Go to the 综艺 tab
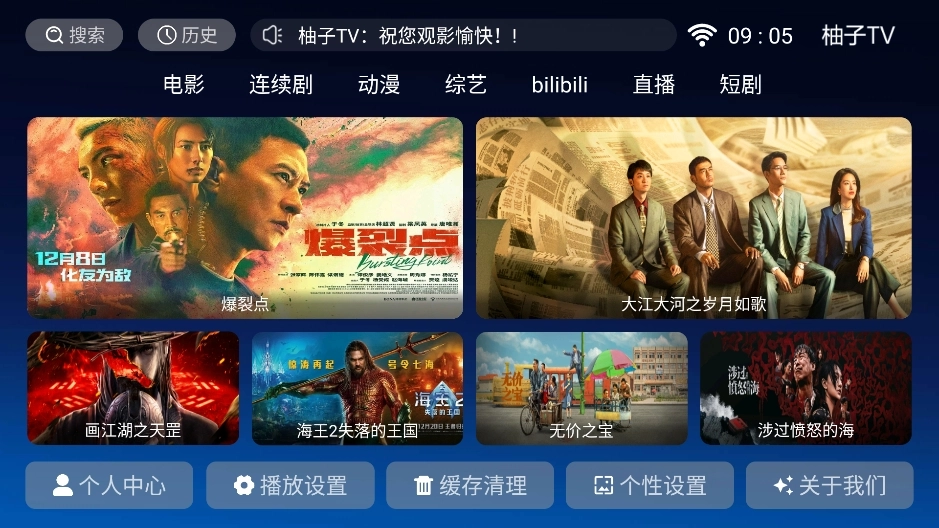Image resolution: width=939 pixels, height=528 pixels. pyautogui.click(x=466, y=85)
